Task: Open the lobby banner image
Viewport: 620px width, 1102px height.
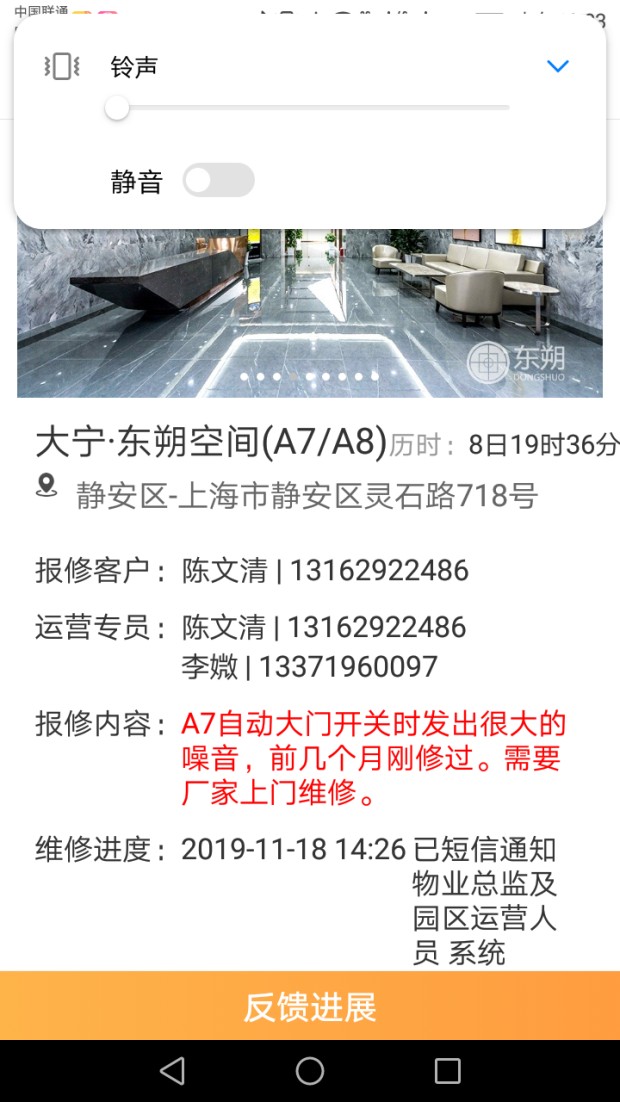Action: (x=310, y=312)
